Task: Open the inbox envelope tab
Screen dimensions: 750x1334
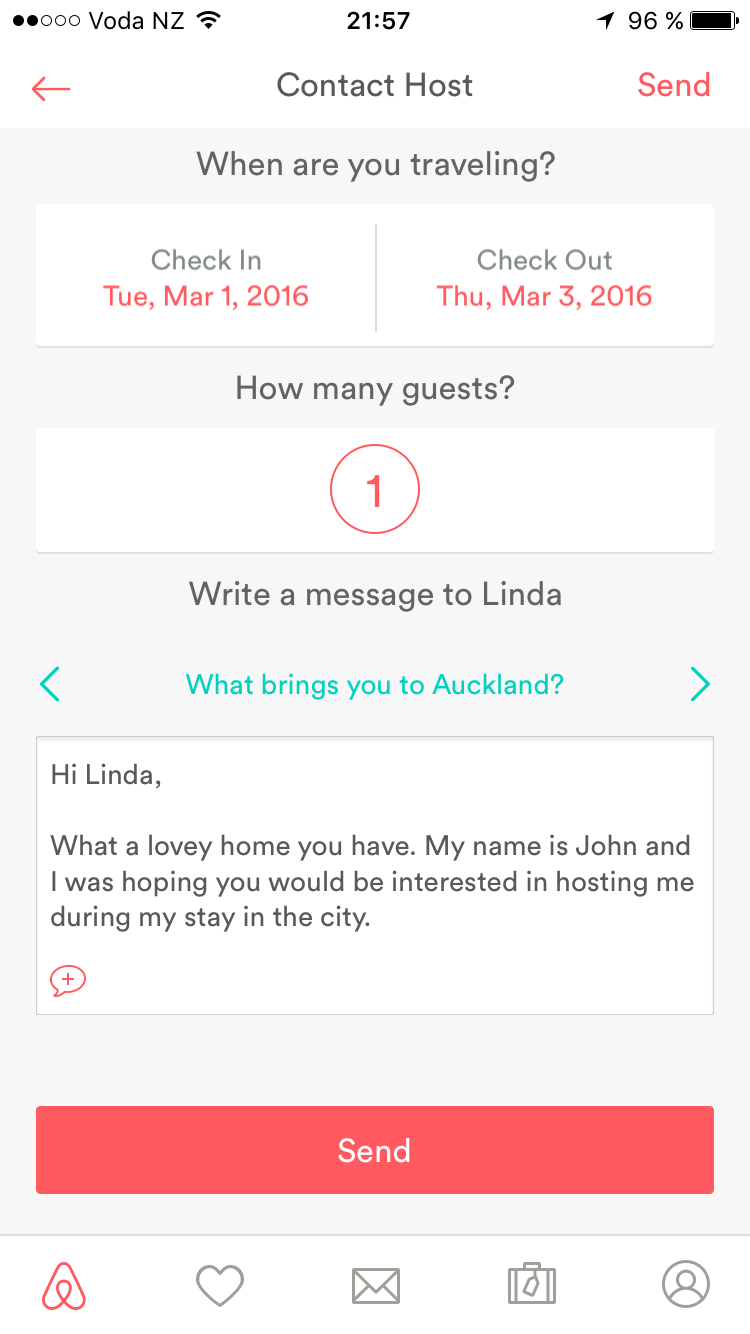Action: tap(376, 1285)
